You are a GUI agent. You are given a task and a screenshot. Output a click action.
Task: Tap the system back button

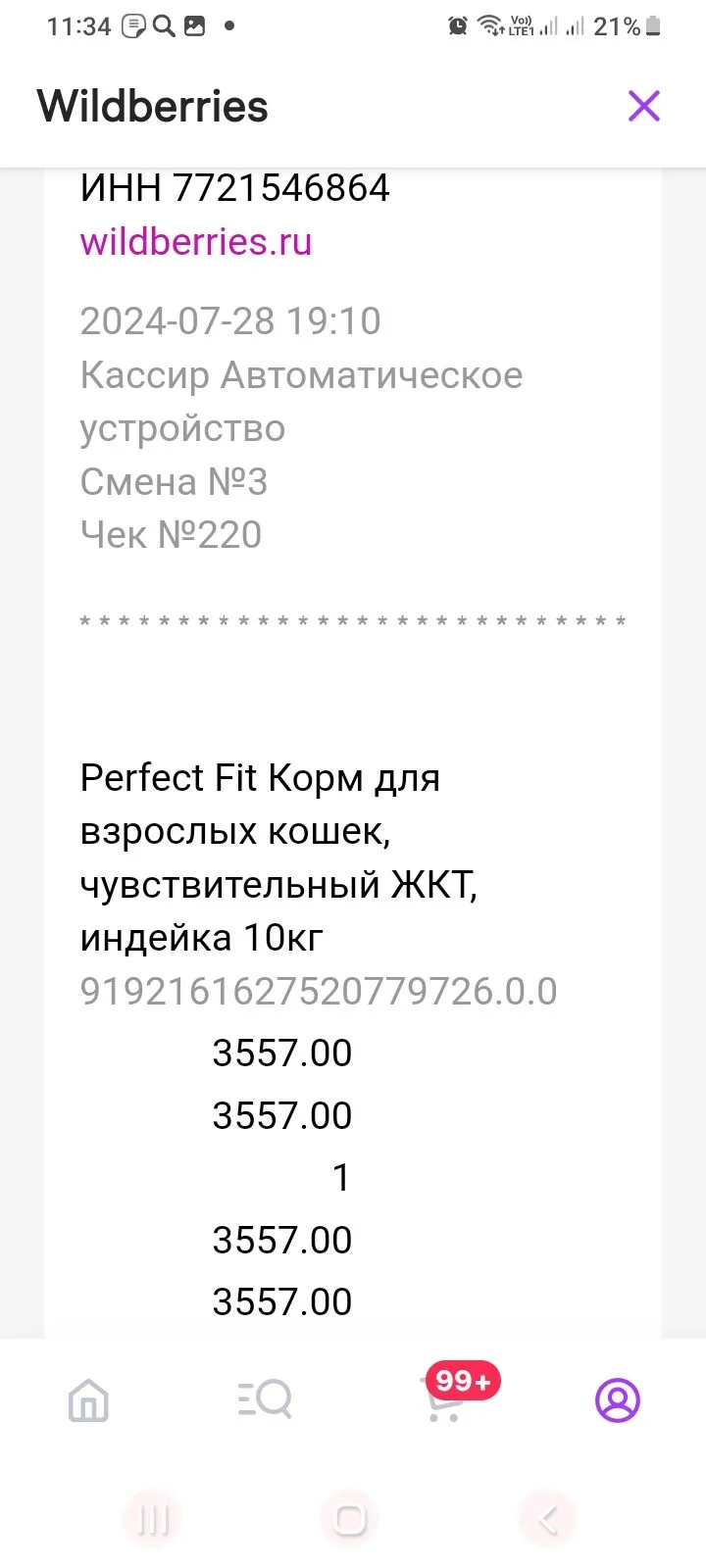(547, 1520)
